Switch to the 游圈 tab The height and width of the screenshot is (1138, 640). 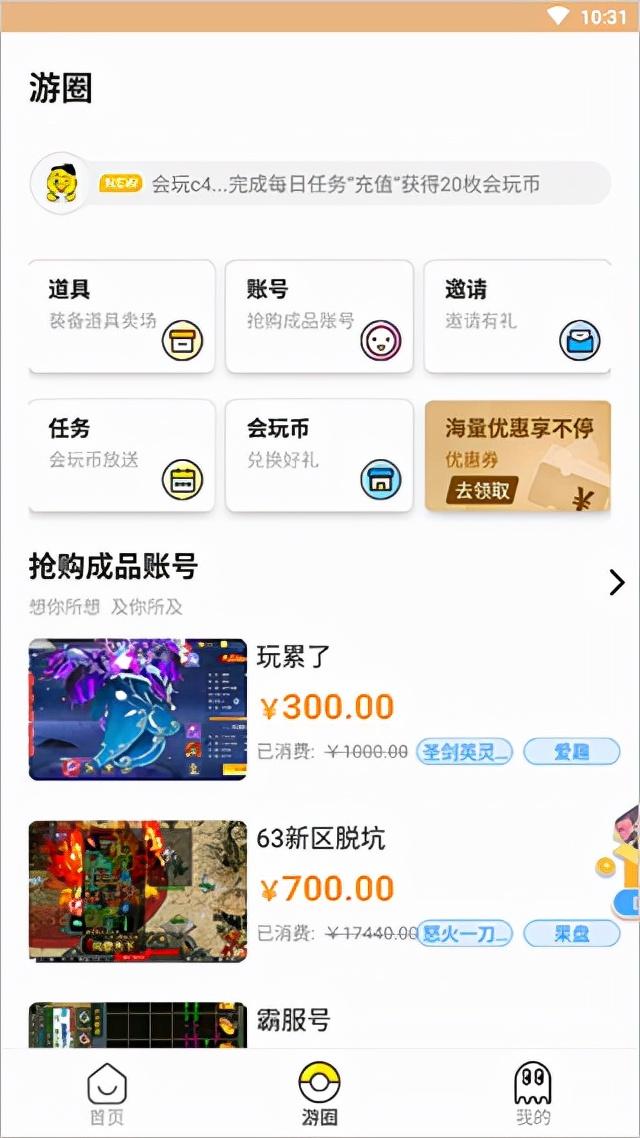(x=320, y=1095)
